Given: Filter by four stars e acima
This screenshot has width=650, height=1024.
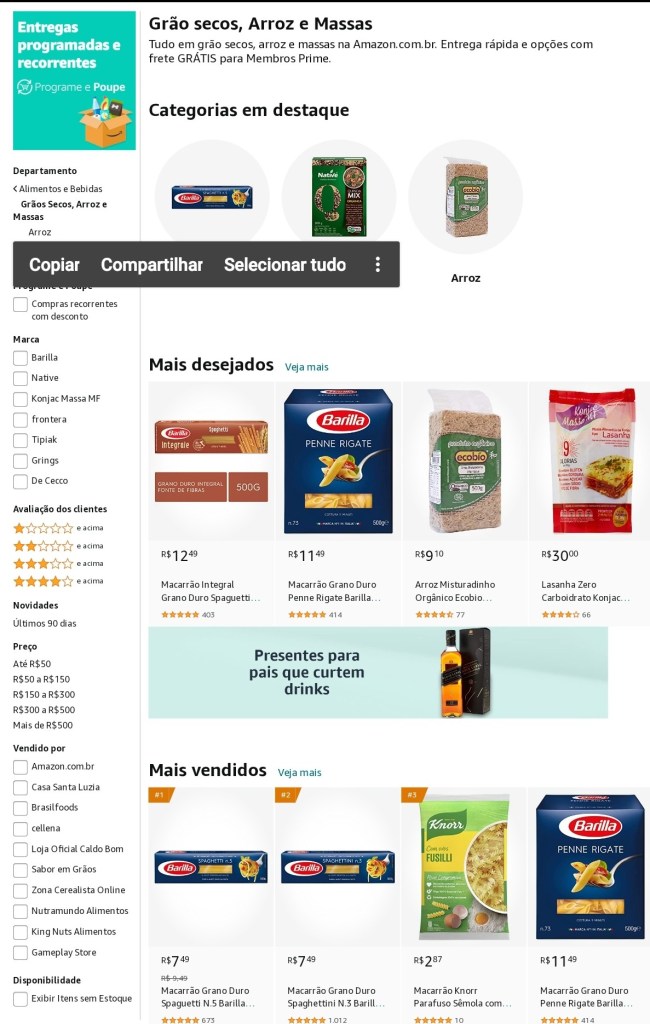Looking at the screenshot, I should (x=43, y=581).
